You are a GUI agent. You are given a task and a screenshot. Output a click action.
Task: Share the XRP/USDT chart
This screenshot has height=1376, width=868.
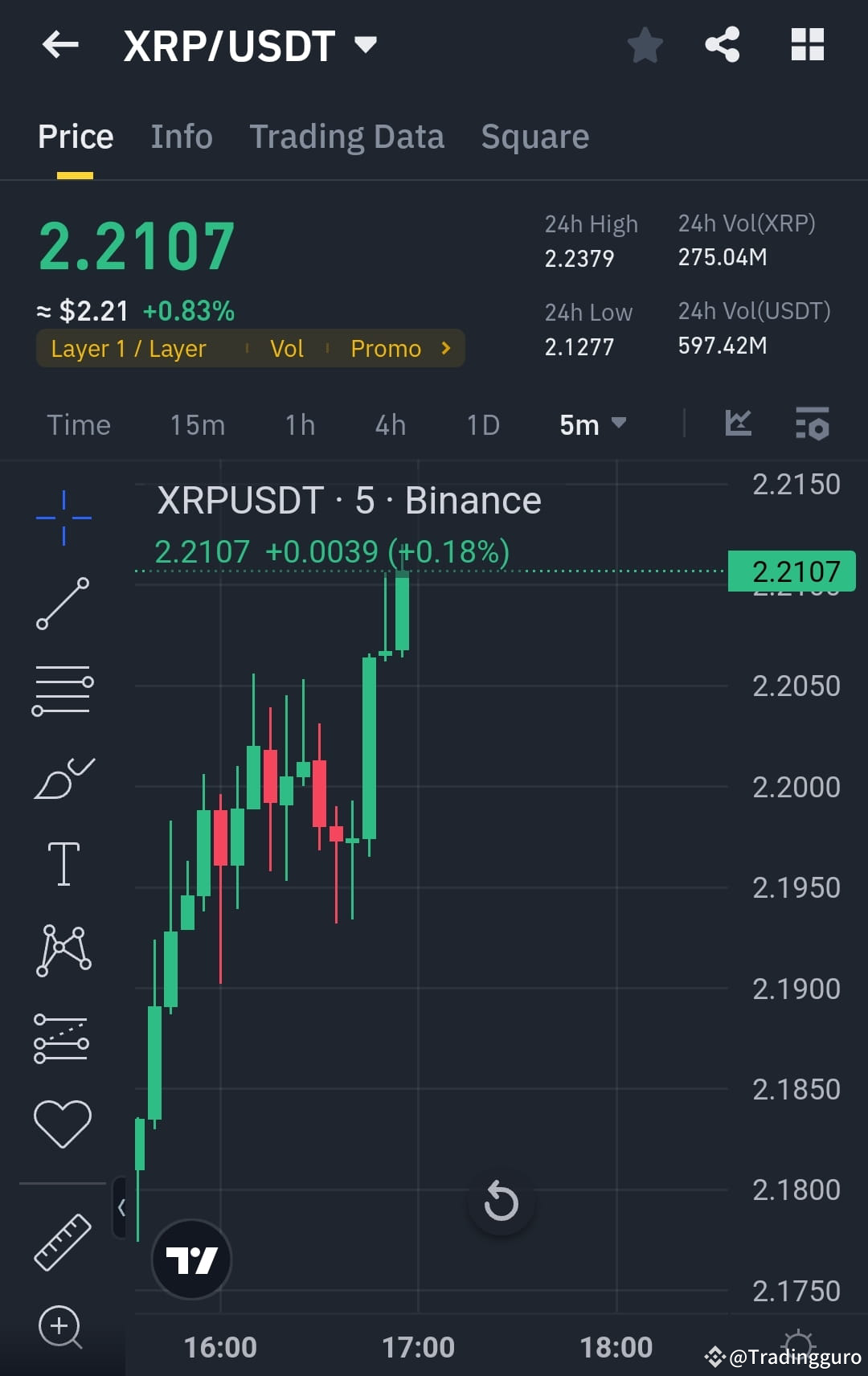point(723,46)
